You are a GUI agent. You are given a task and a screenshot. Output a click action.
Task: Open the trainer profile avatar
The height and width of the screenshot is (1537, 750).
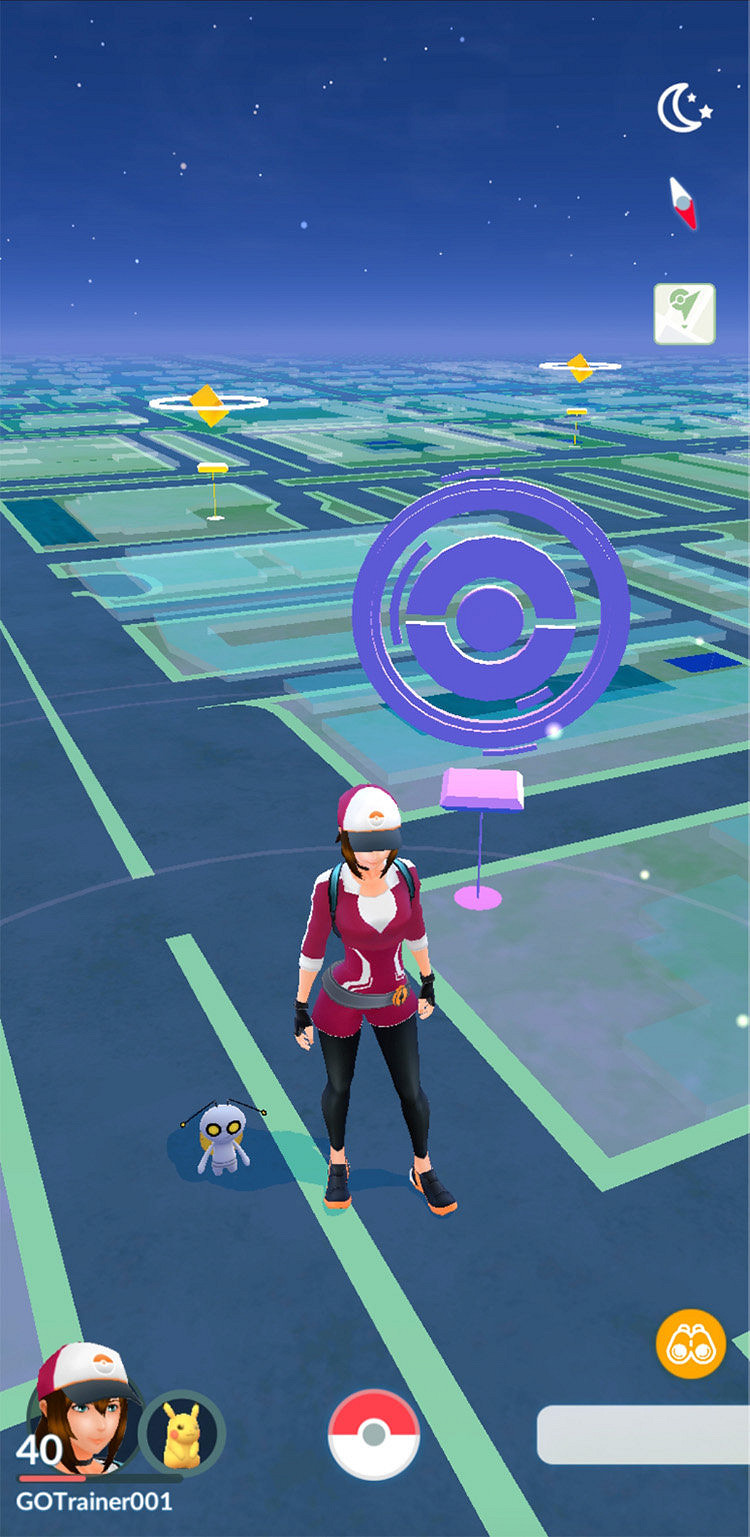coord(85,1410)
